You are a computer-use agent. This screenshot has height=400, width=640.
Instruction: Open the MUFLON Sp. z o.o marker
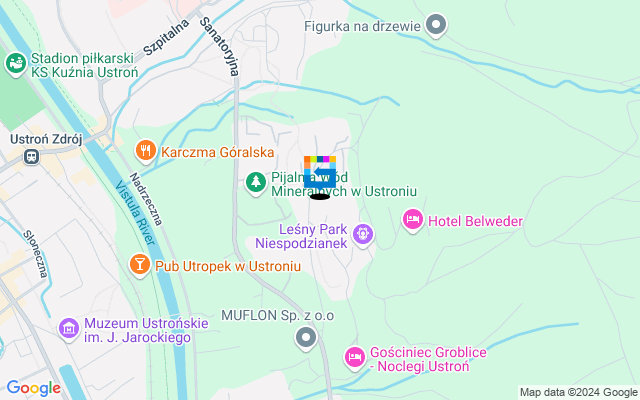point(306,339)
